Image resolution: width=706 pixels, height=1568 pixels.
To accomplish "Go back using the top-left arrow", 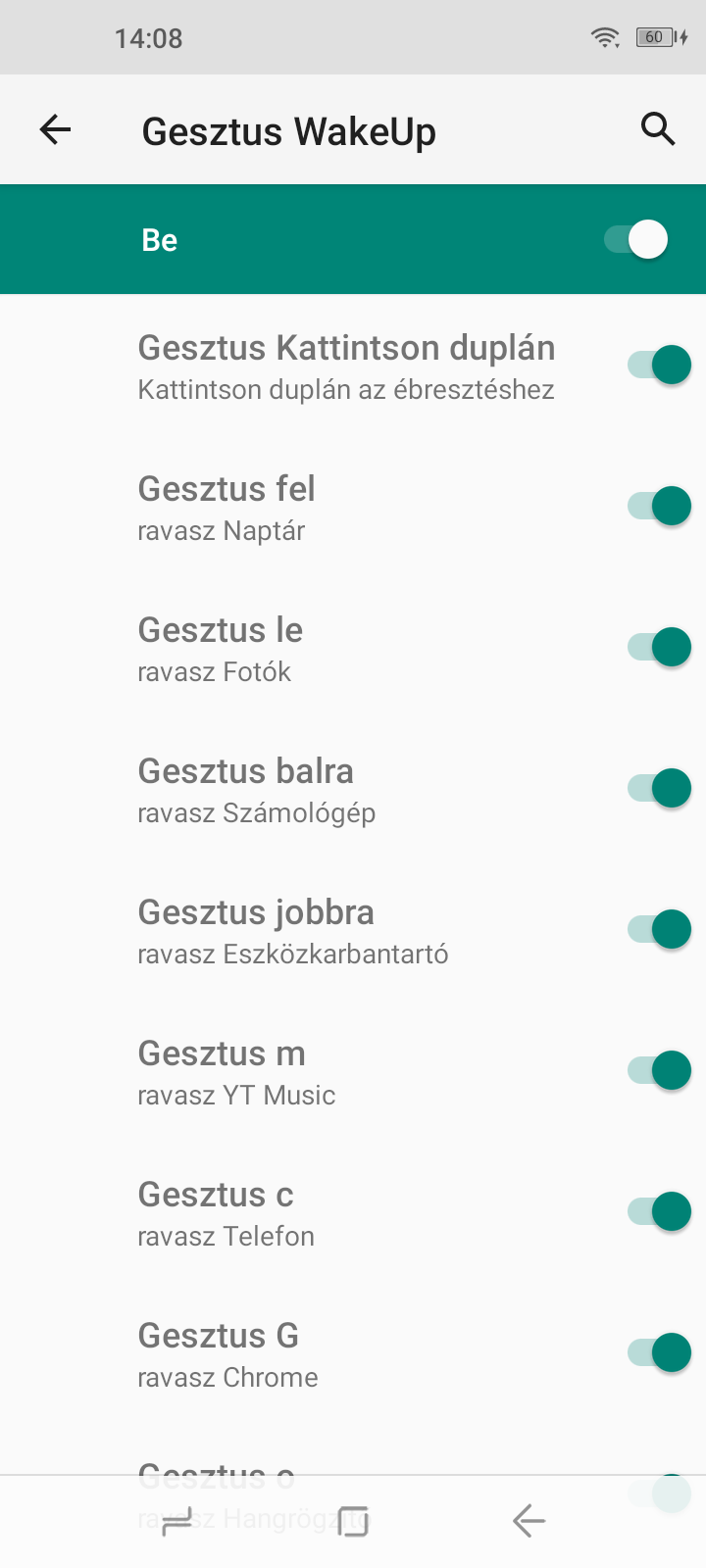I will click(x=56, y=129).
